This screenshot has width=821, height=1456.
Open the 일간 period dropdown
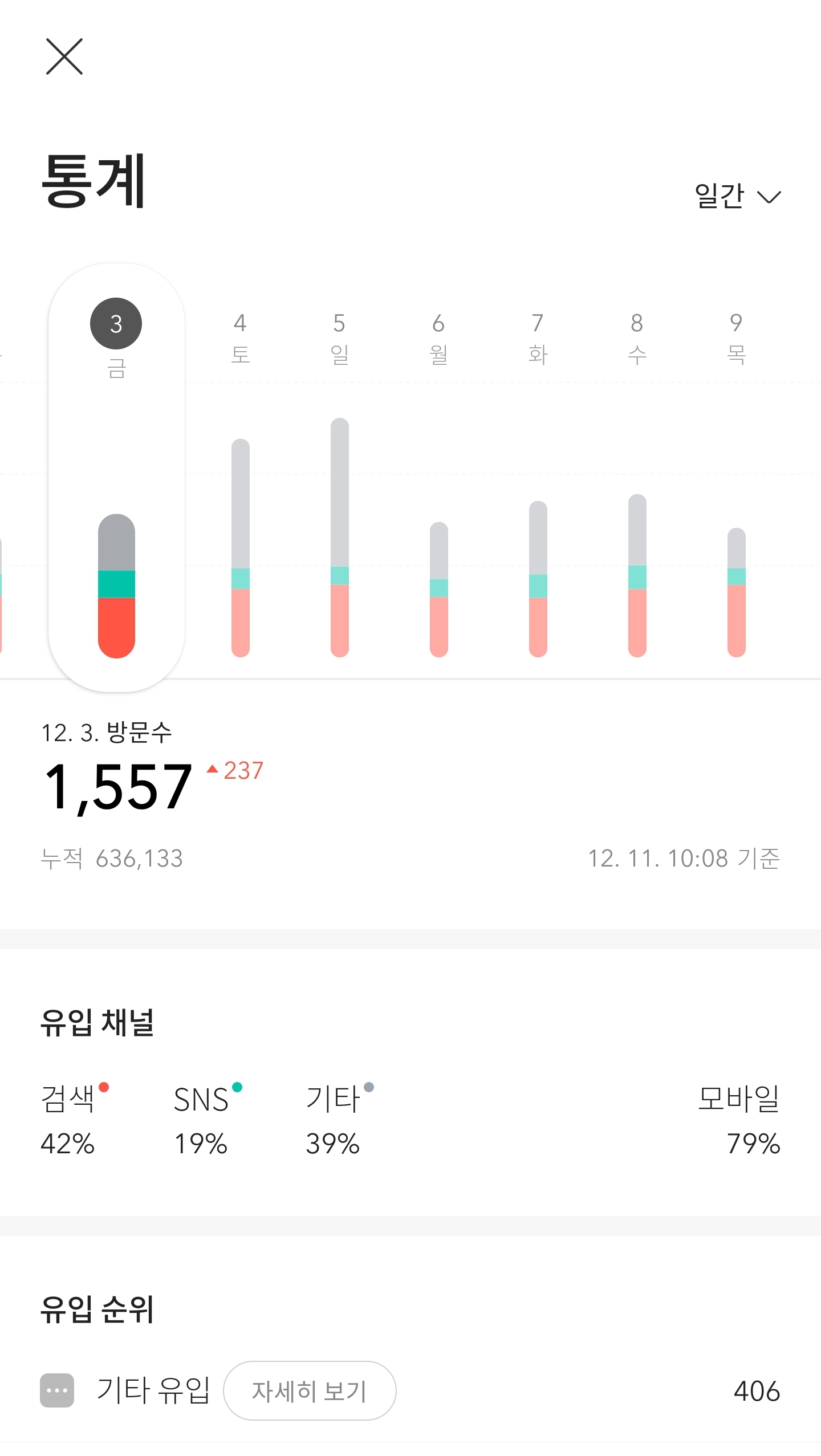pyautogui.click(x=737, y=196)
